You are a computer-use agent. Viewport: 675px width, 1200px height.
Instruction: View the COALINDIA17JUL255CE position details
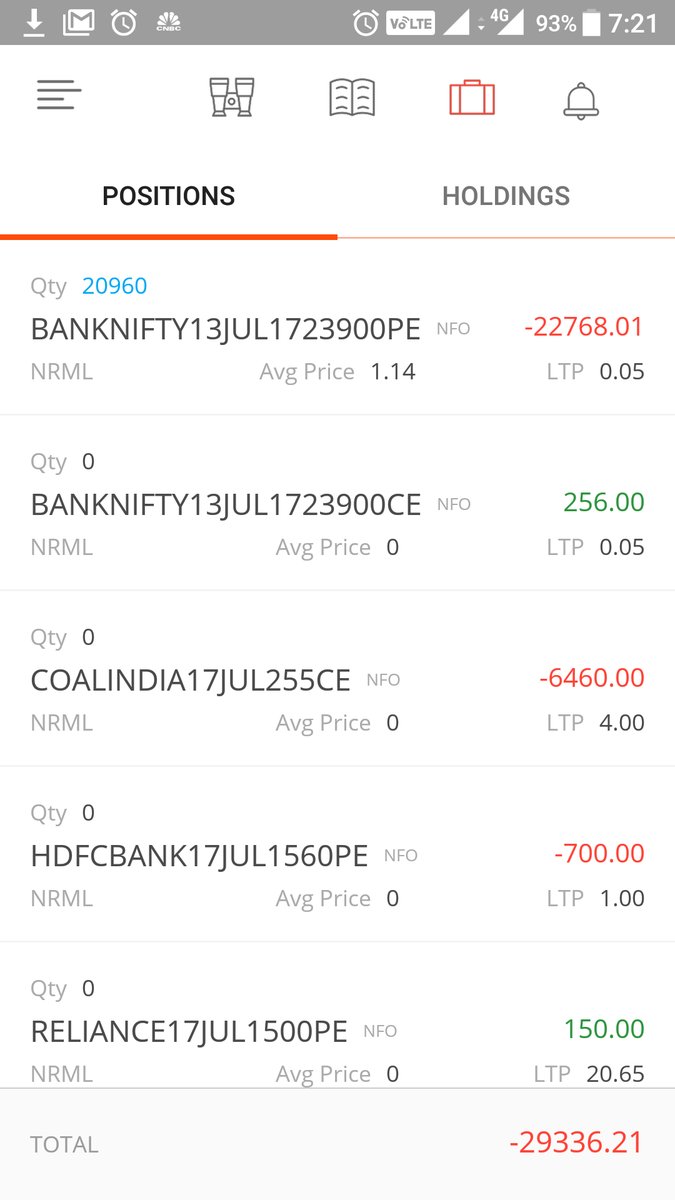coord(337,679)
